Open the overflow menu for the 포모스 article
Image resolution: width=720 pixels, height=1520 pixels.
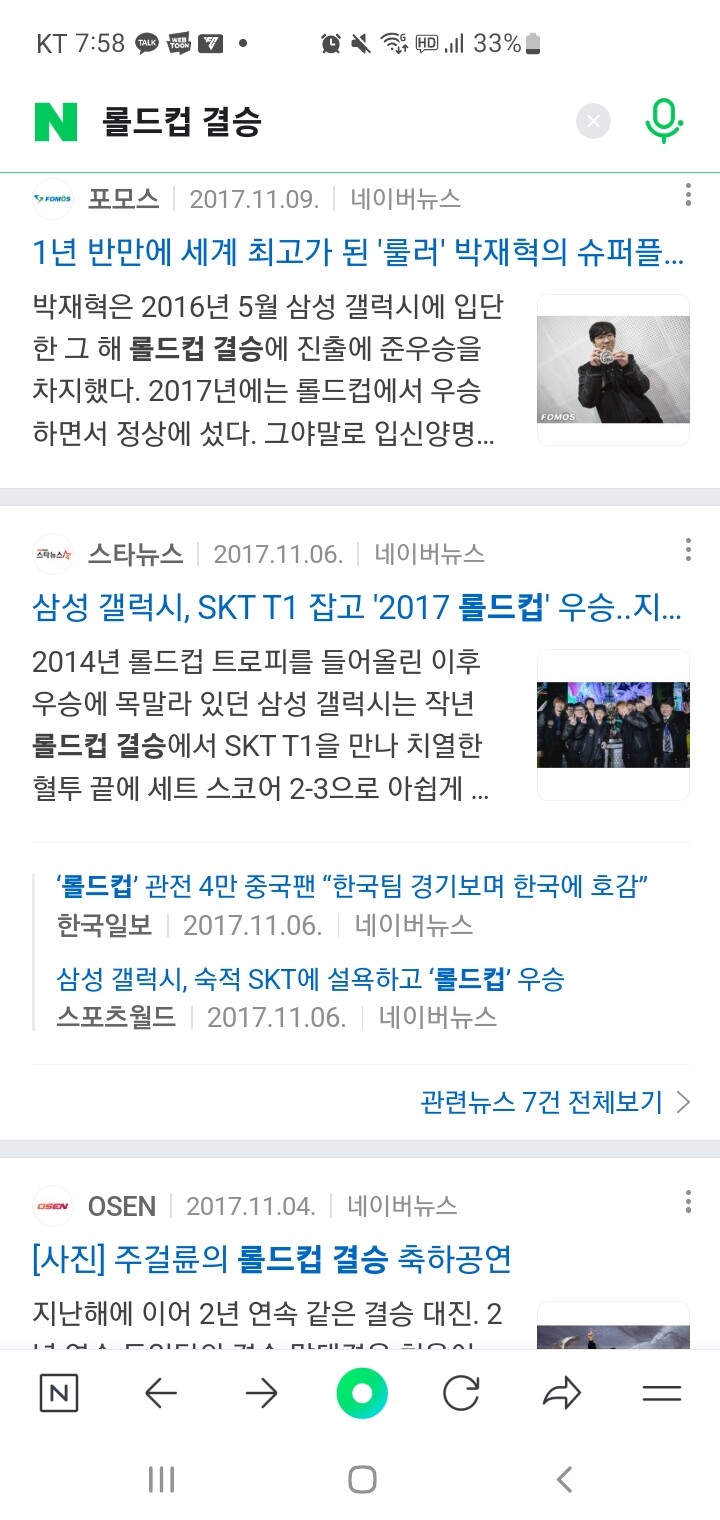point(688,195)
